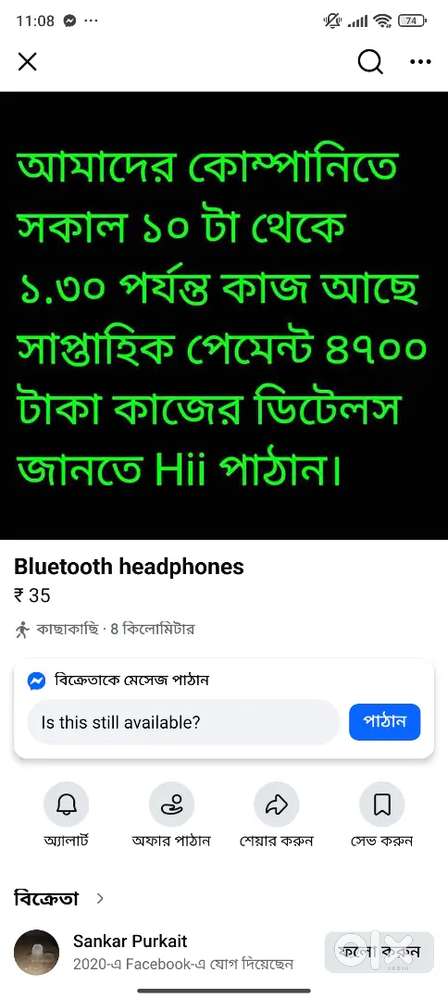Save the listing with the bookmark icon
448x1000 pixels.
[x=382, y=805]
